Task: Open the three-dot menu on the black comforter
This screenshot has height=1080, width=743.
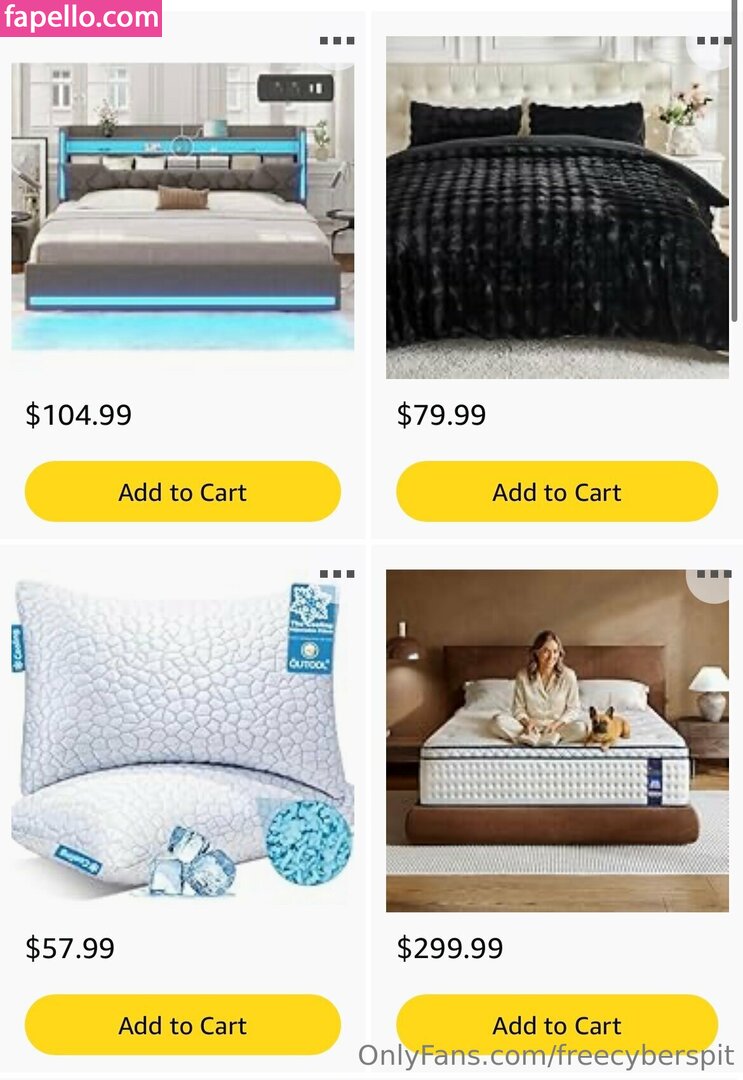Action: click(713, 41)
